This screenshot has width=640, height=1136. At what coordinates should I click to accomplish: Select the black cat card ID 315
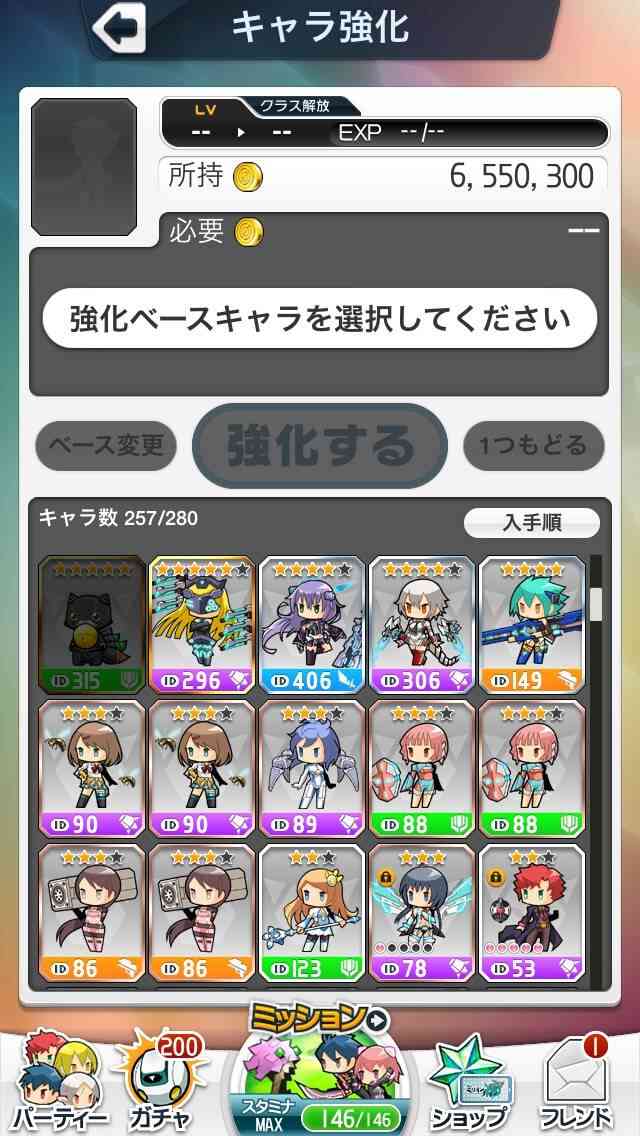pyautogui.click(x=92, y=625)
